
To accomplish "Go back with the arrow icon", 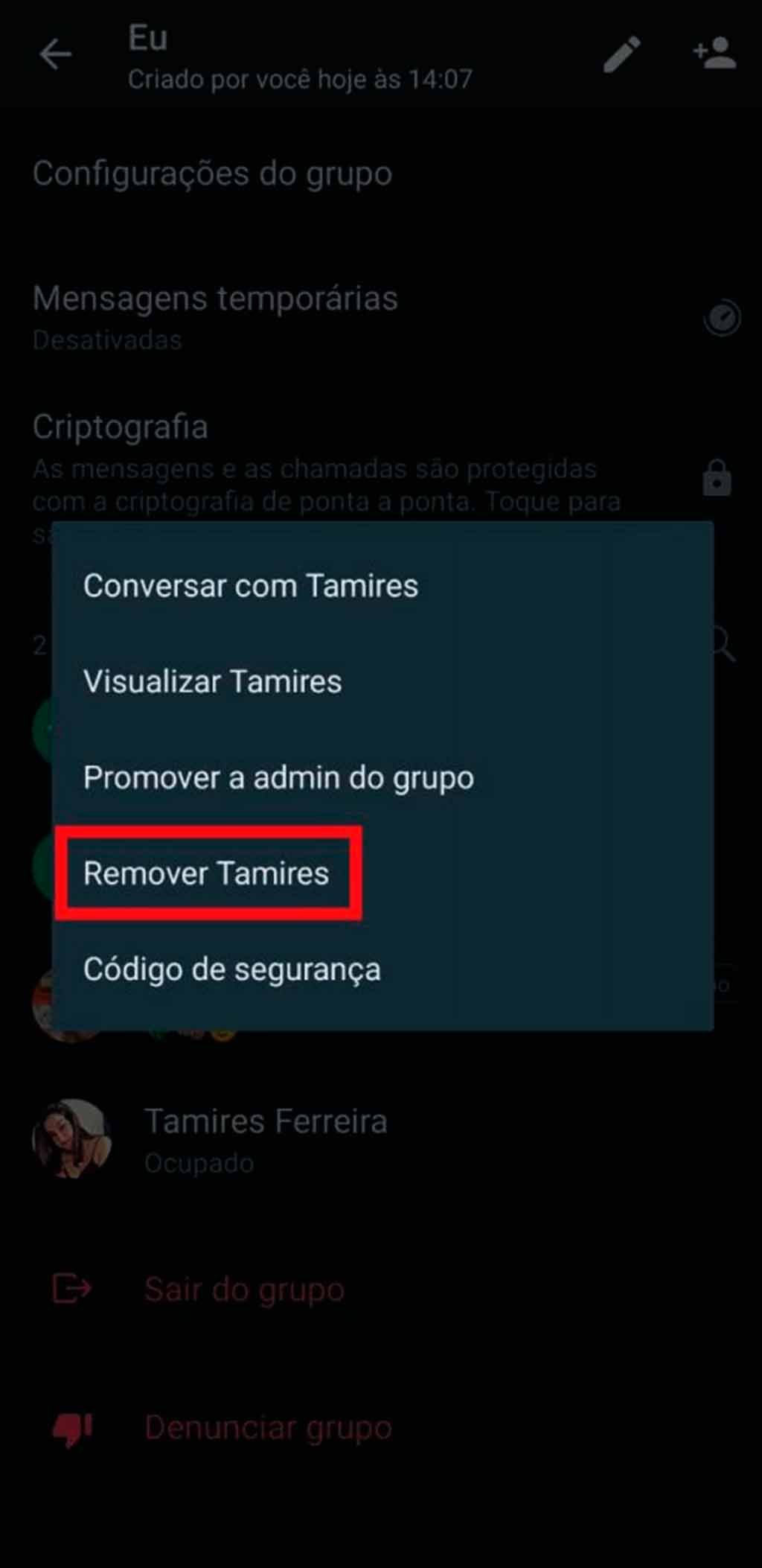I will coord(56,54).
